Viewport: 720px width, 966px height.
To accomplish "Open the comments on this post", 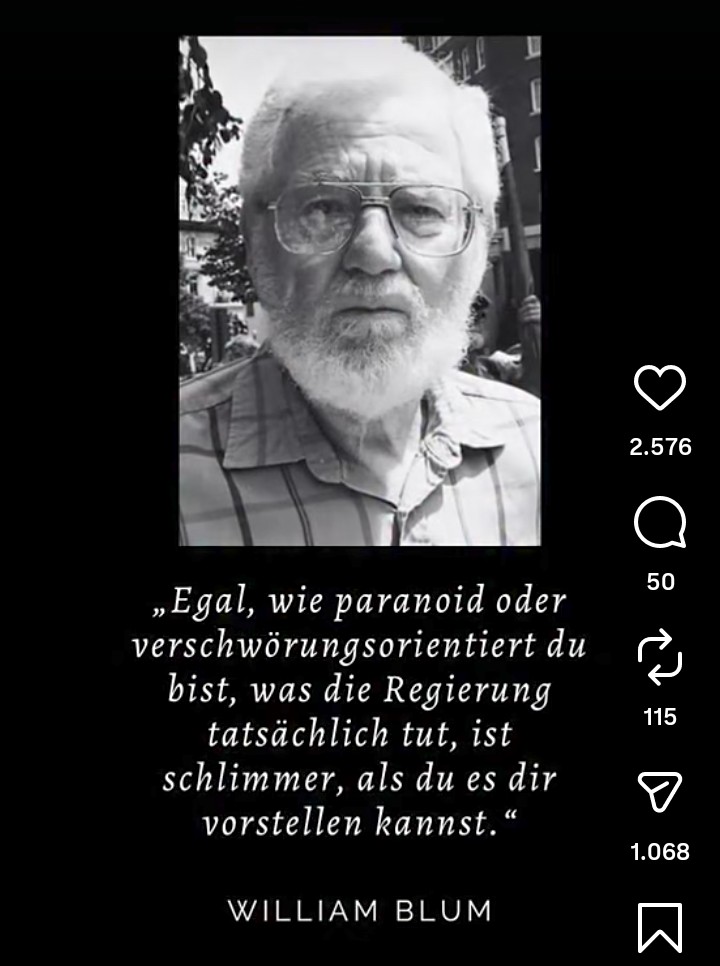I will click(x=660, y=524).
